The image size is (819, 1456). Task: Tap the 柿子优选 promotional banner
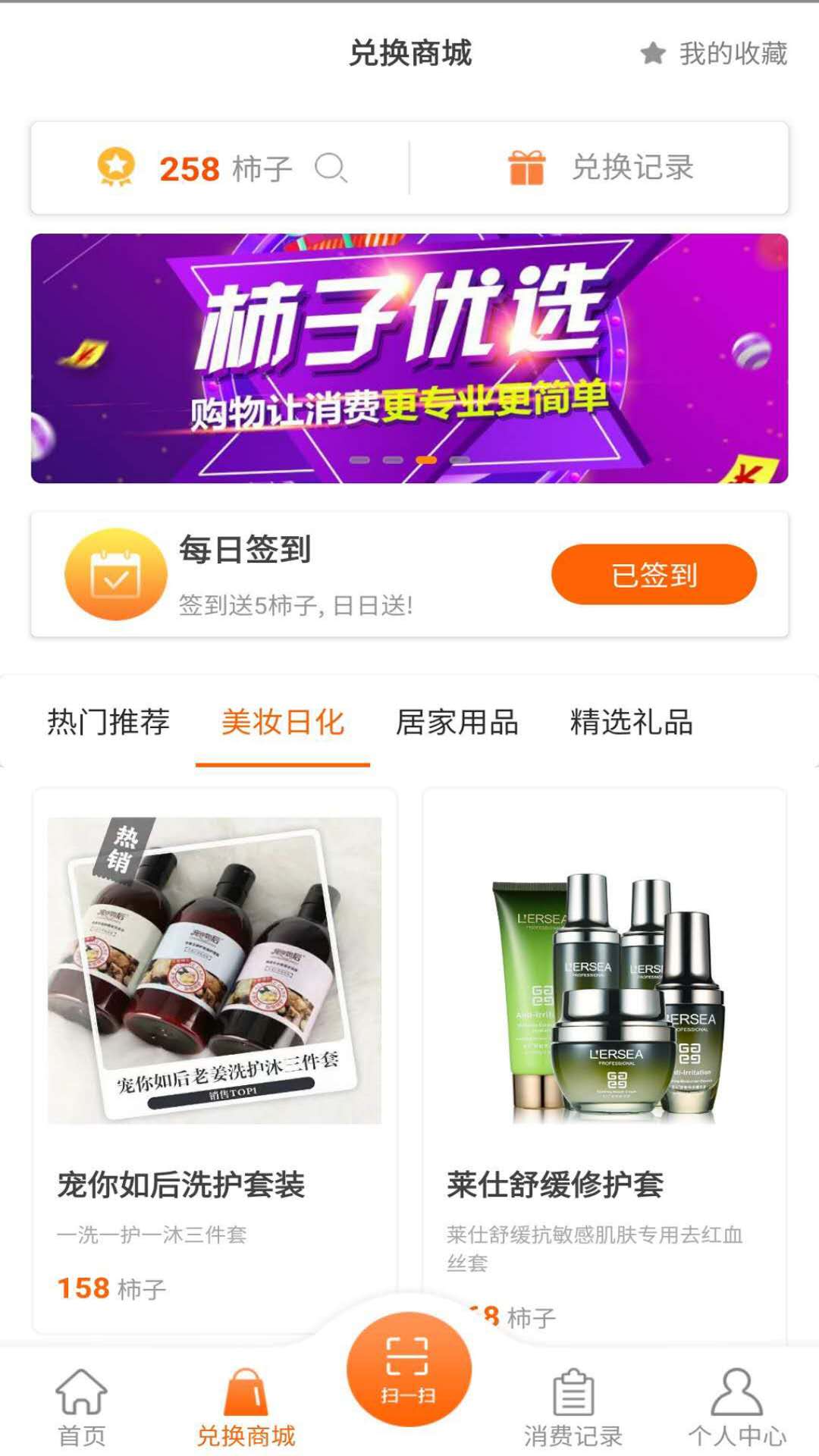[409, 356]
